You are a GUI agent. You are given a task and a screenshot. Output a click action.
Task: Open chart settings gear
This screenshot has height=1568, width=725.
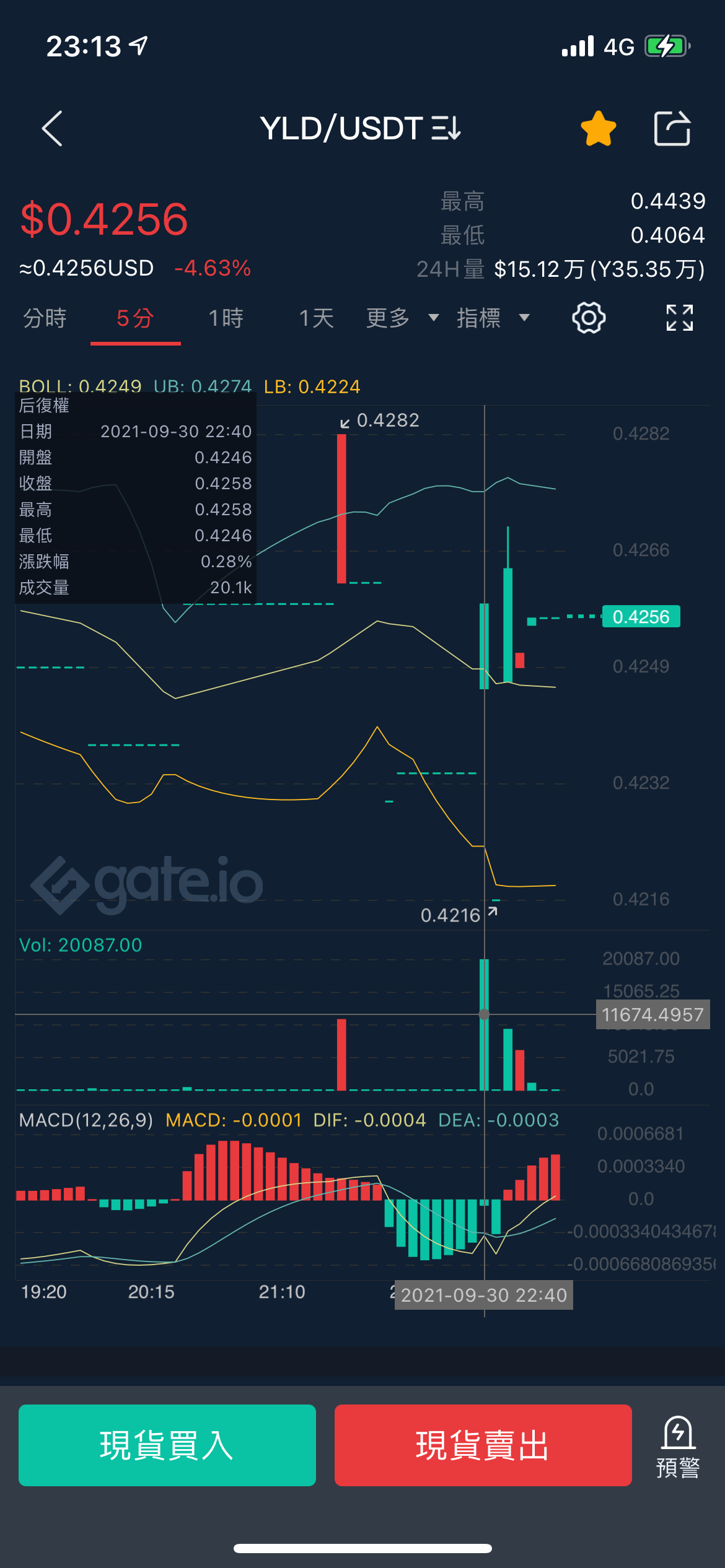pyautogui.click(x=589, y=318)
